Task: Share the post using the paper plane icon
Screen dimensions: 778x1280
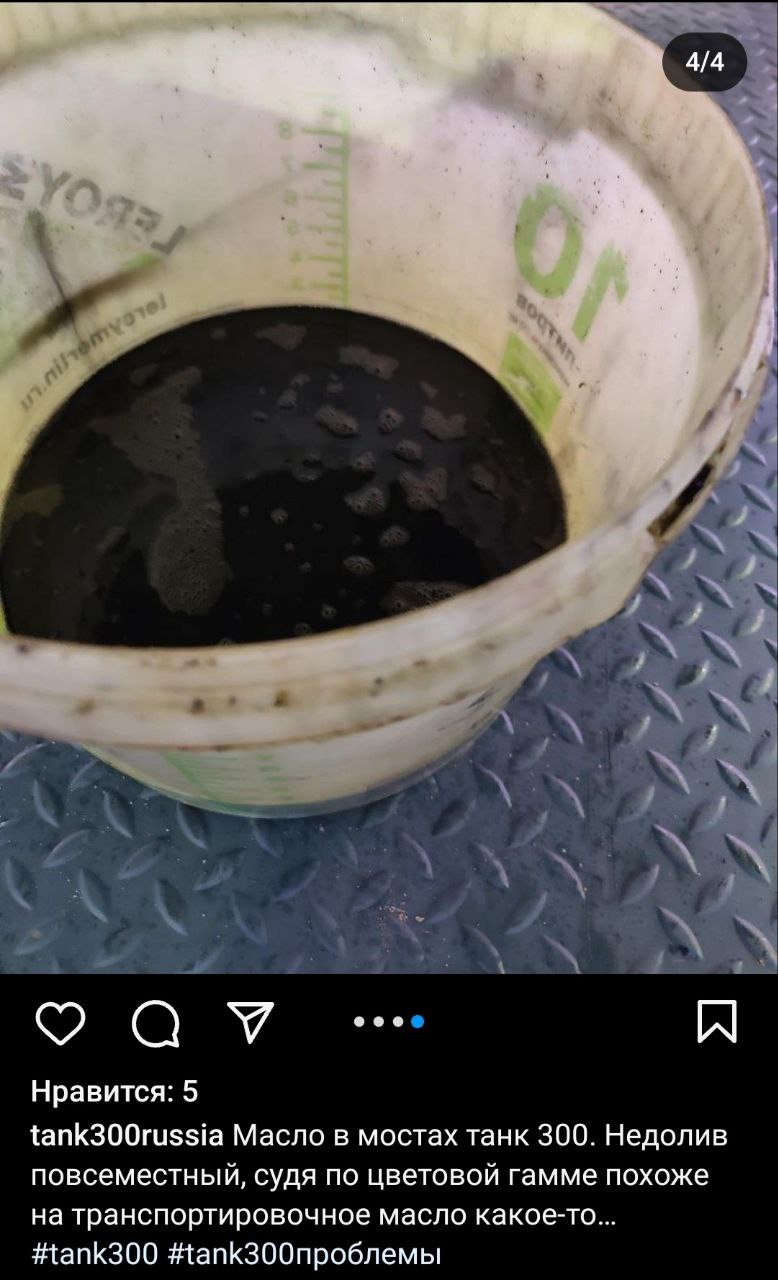Action: [x=250, y=1021]
